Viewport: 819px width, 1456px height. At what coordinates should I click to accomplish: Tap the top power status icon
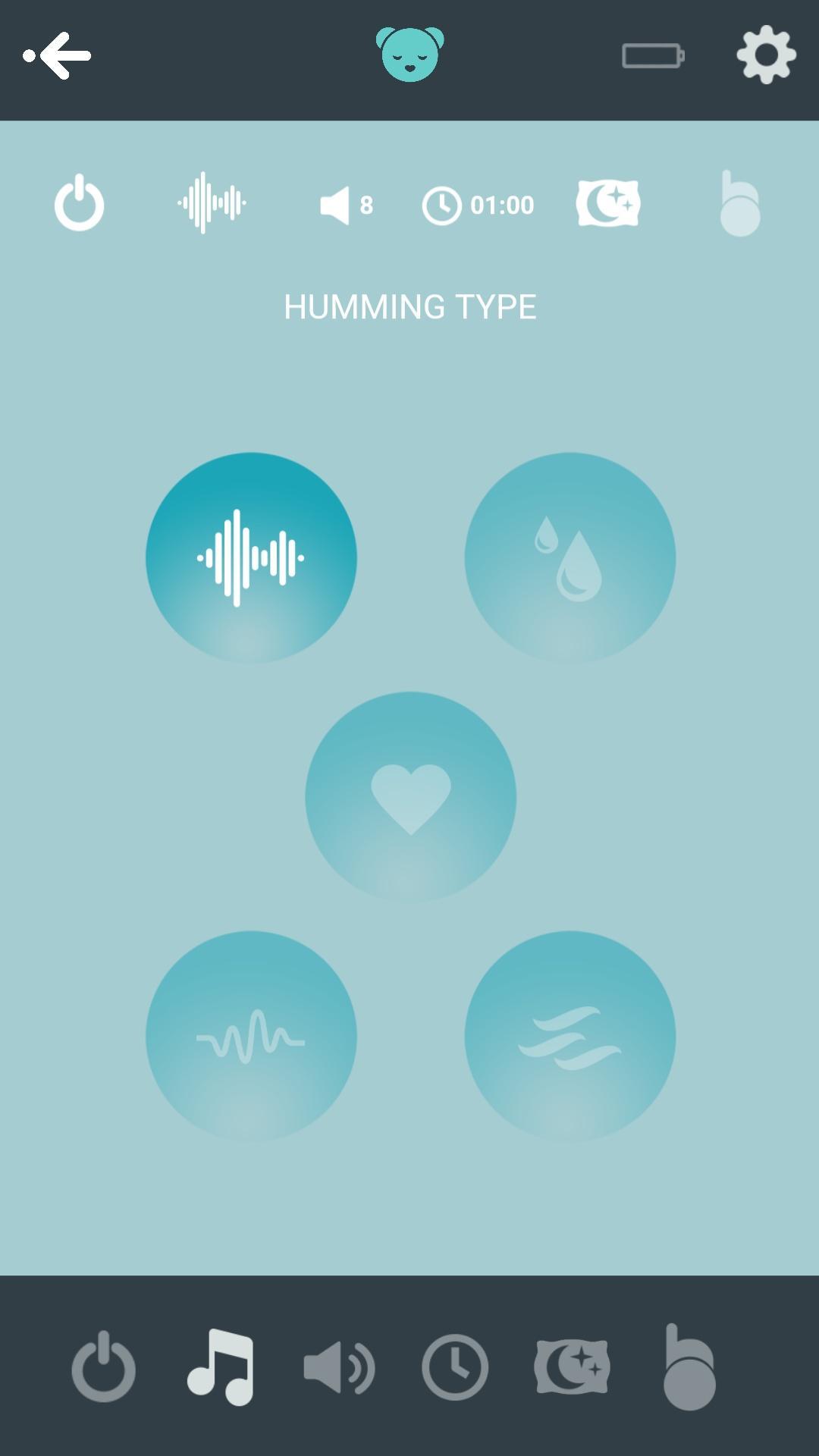[80, 203]
